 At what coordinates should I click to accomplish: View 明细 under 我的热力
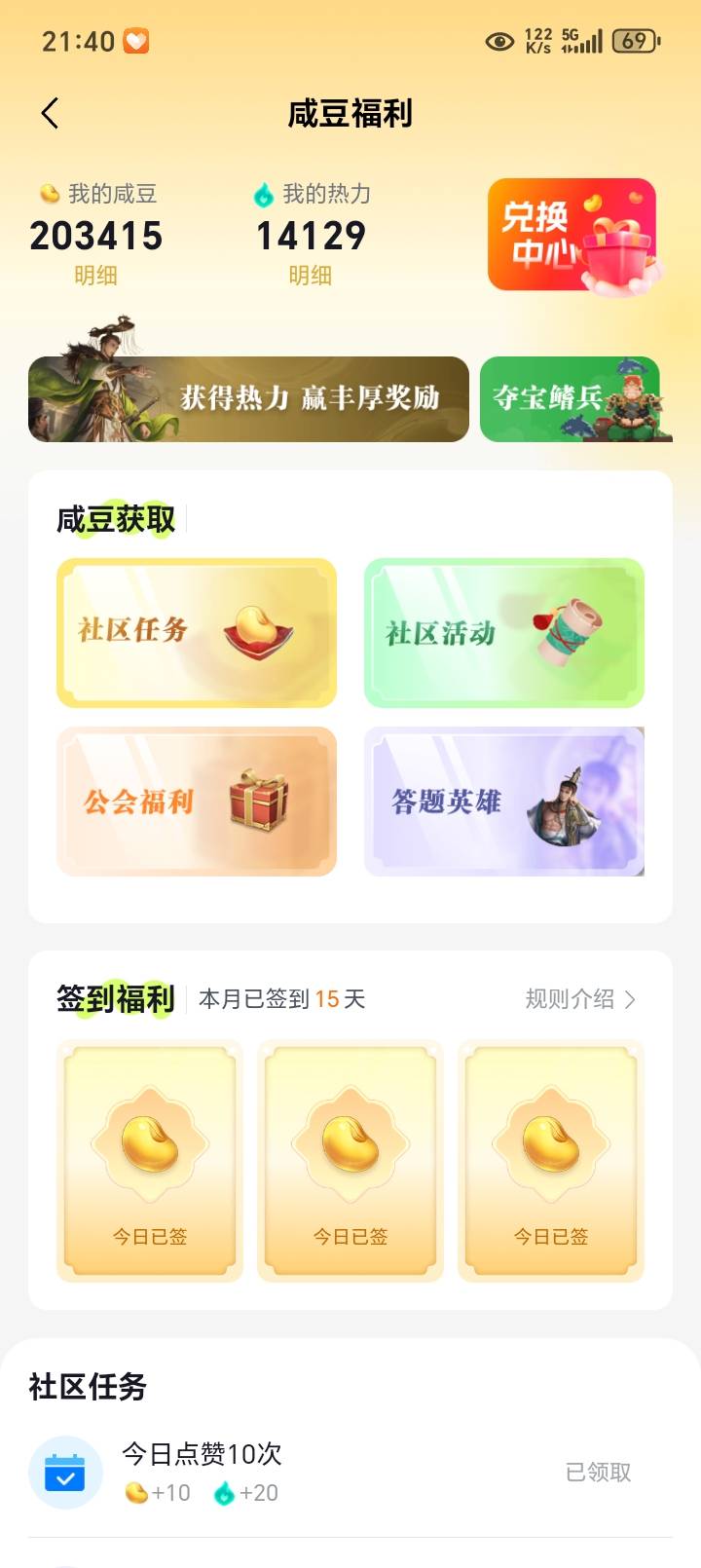tap(311, 276)
